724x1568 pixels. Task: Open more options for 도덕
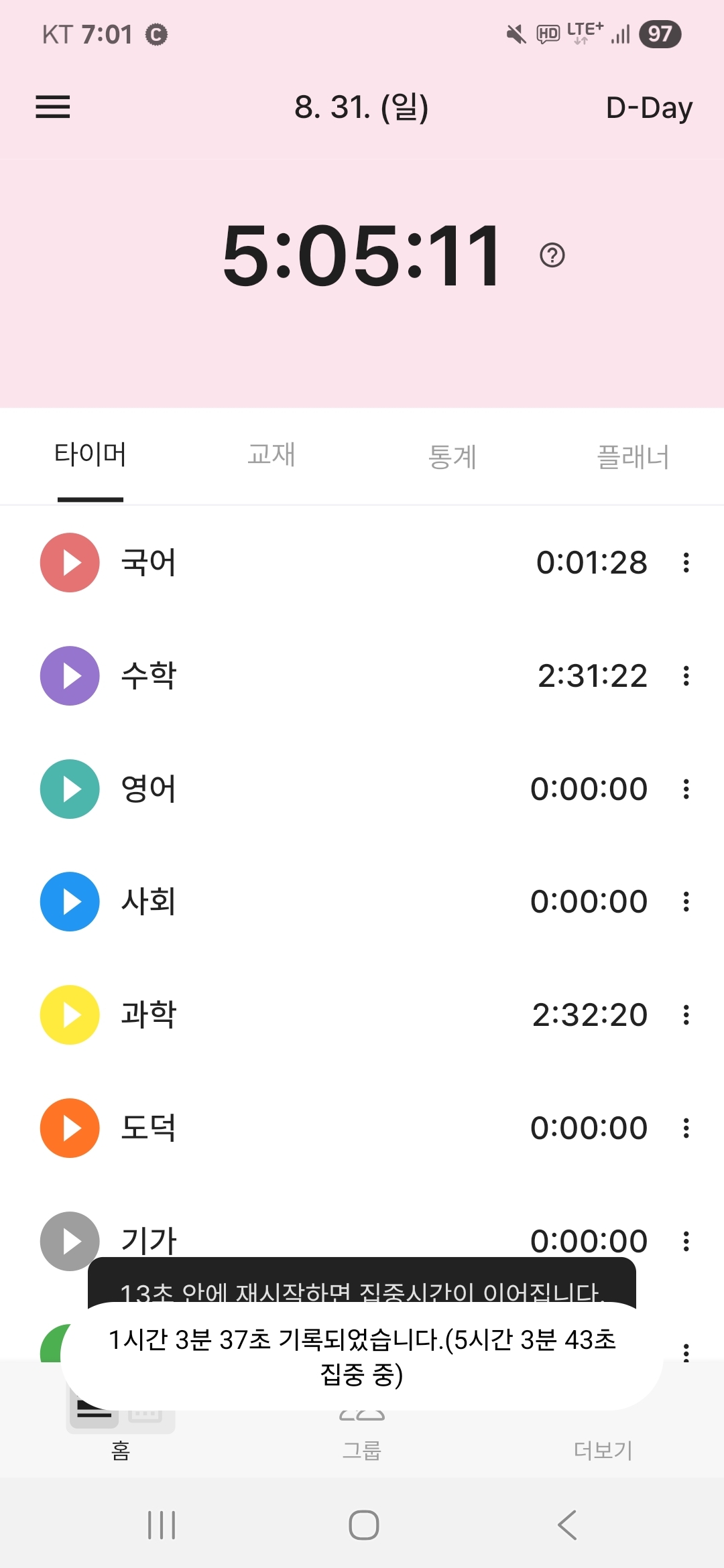pos(686,1128)
